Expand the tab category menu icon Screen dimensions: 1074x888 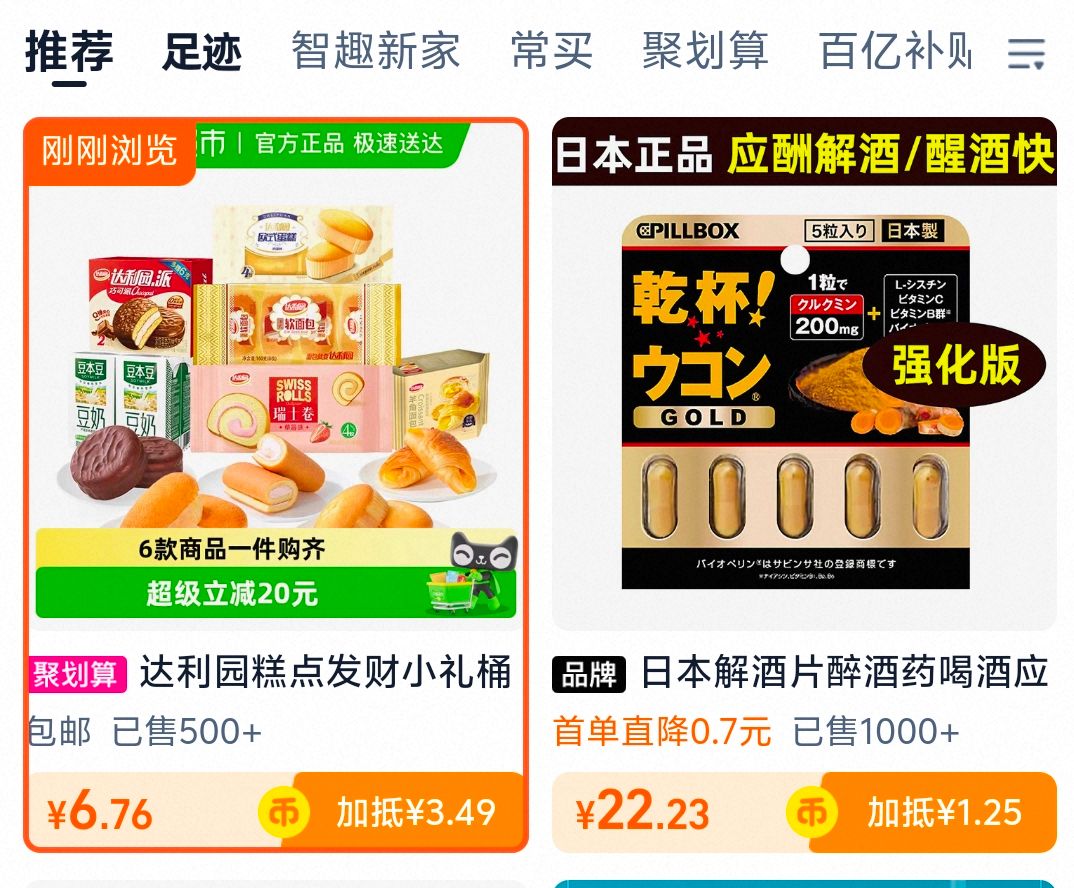[x=1026, y=53]
